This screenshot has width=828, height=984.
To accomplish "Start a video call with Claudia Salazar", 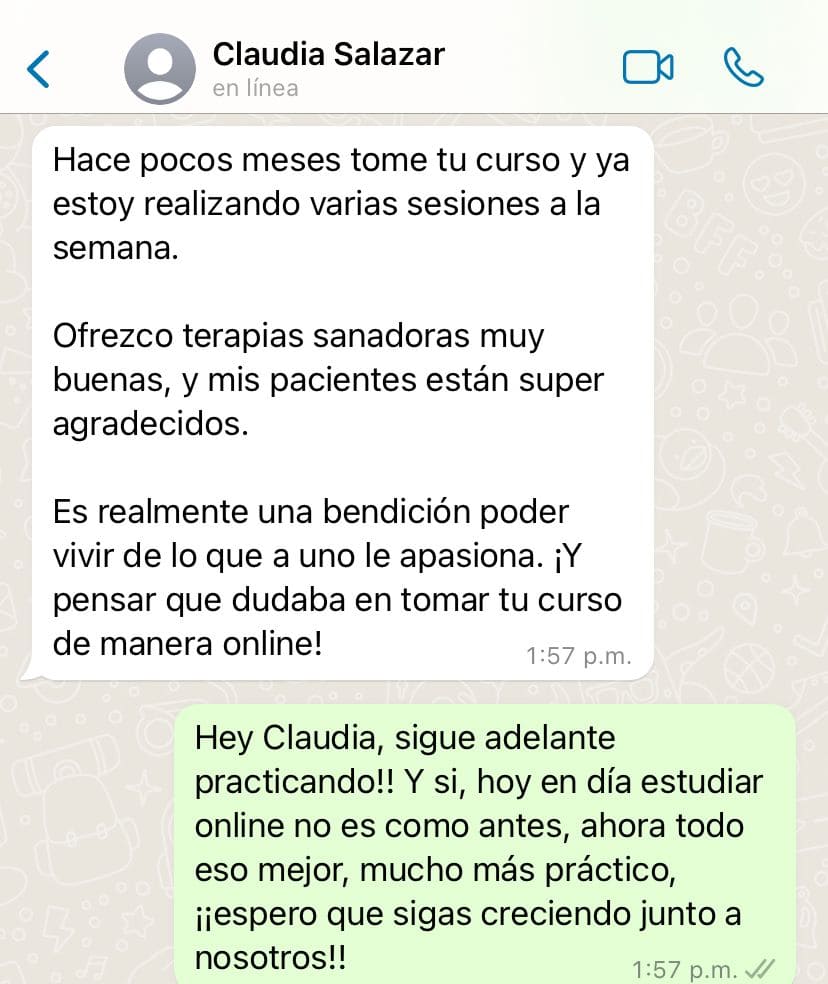I will (647, 68).
